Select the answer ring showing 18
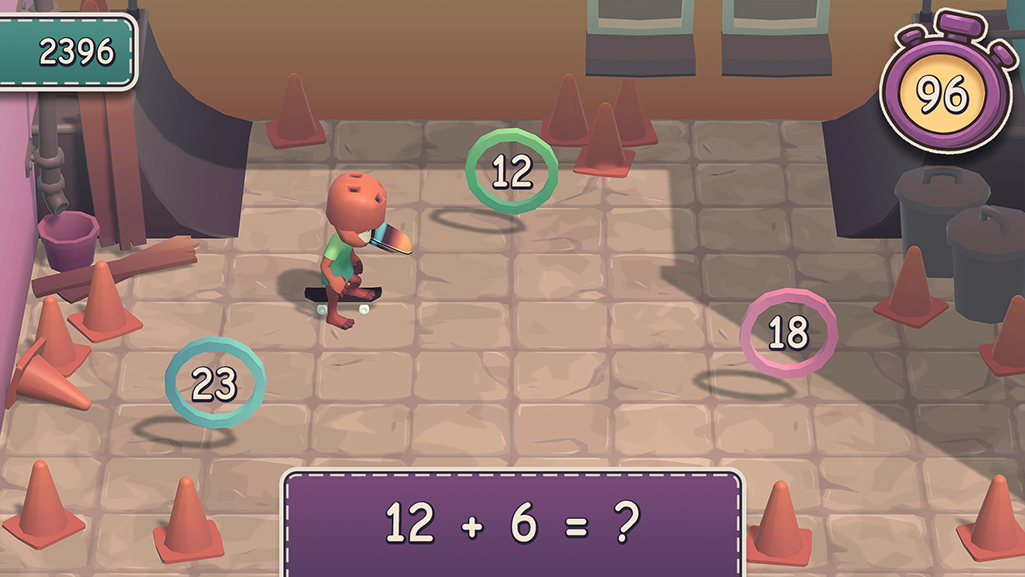This screenshot has height=577, width=1025. point(788,334)
